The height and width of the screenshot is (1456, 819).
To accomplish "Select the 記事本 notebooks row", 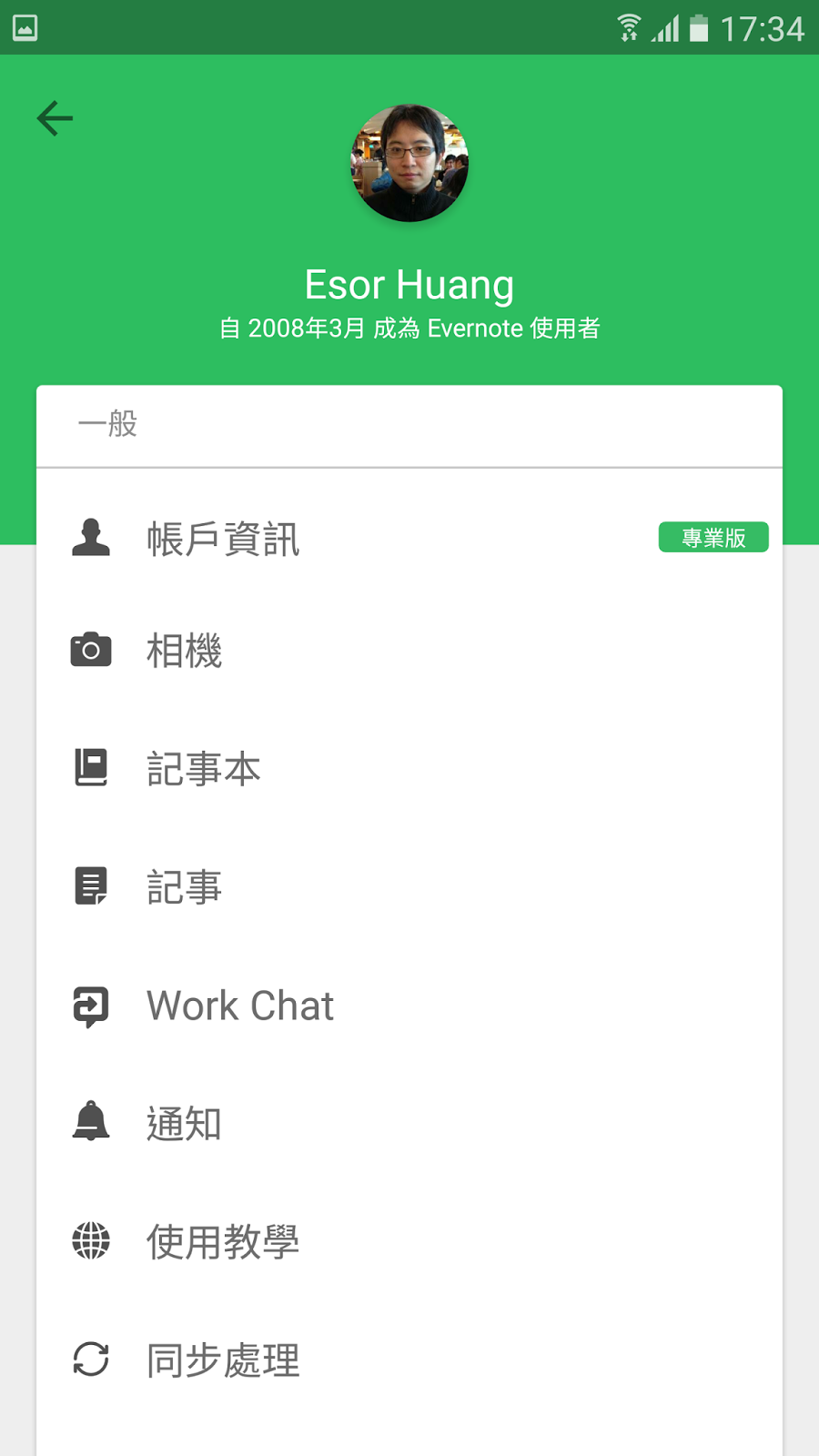I will pos(204,769).
